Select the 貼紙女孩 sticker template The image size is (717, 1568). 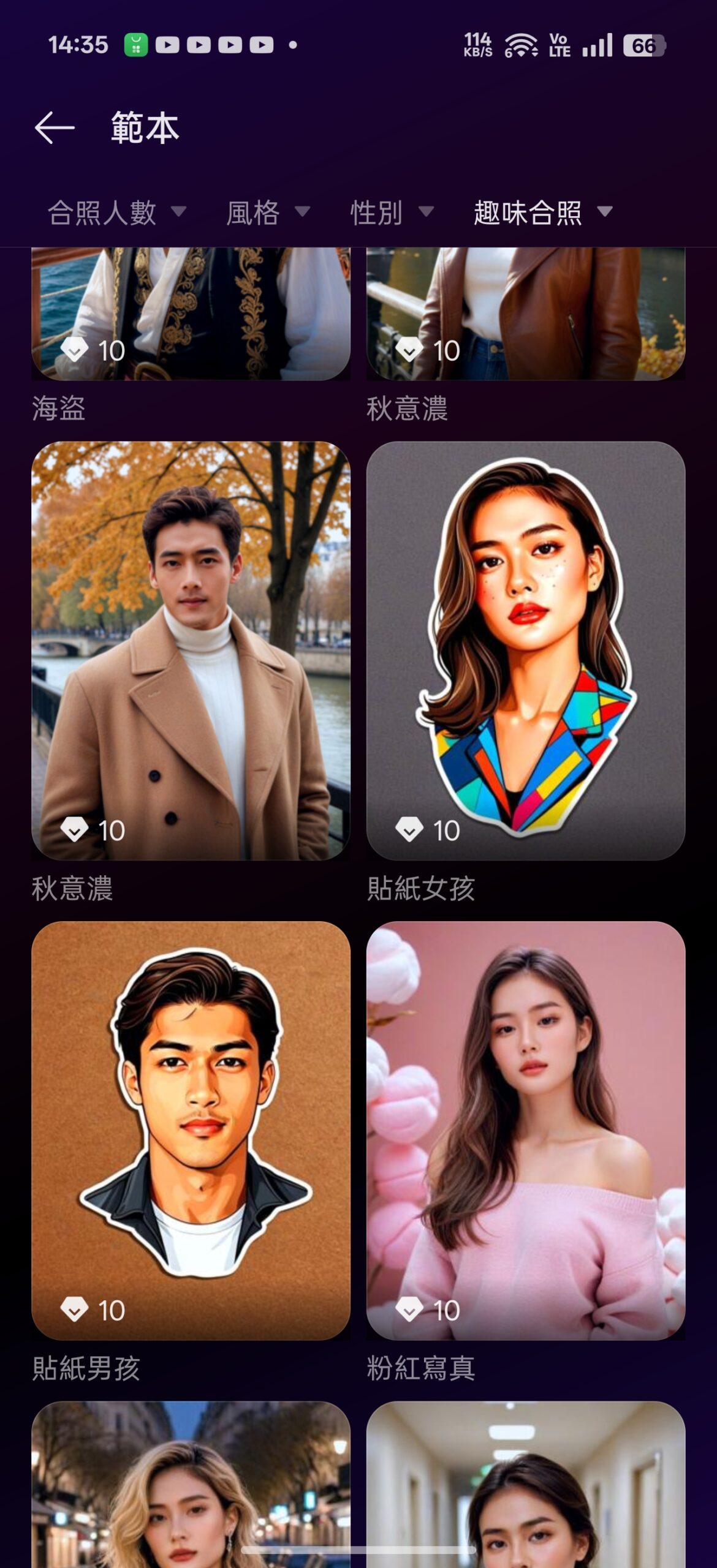pos(525,650)
